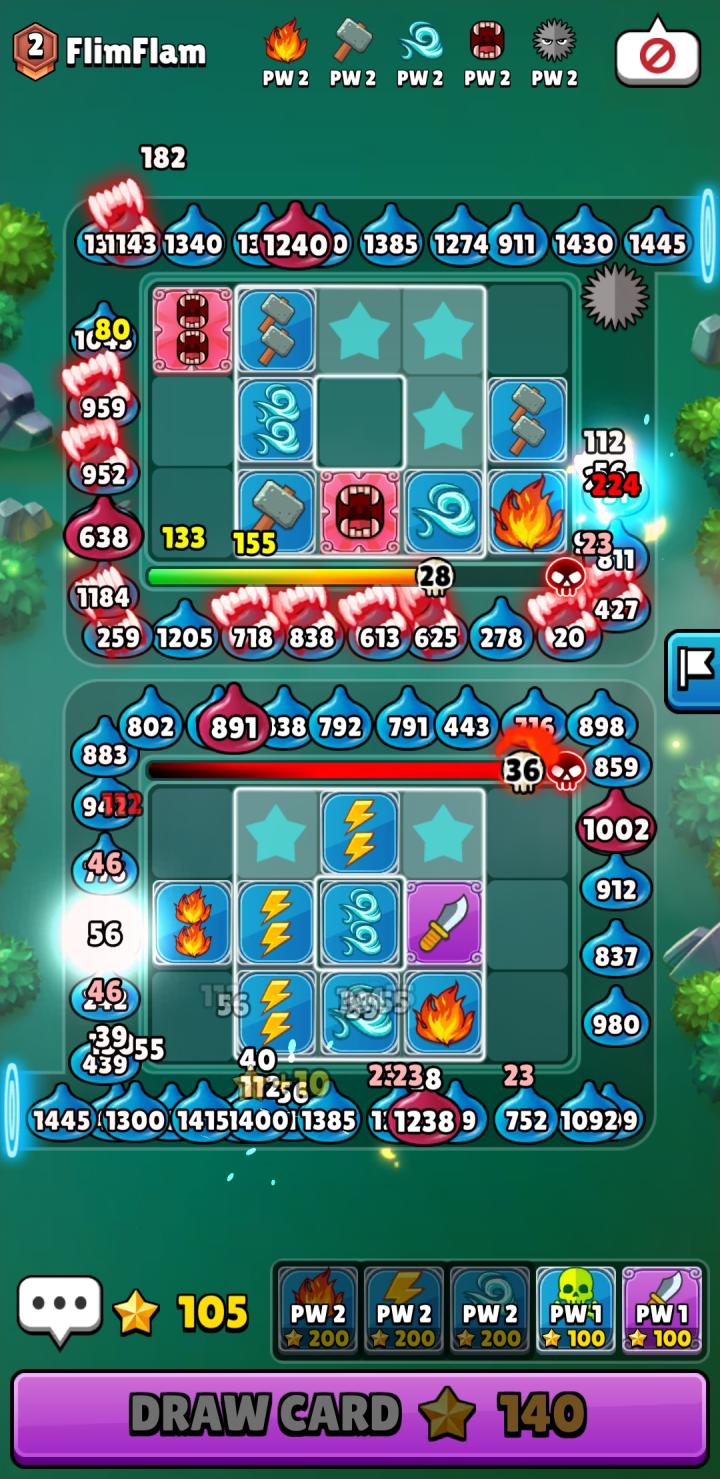Tap the white flag surrender button
Viewport: 720px width, 1479px height.
click(x=694, y=671)
